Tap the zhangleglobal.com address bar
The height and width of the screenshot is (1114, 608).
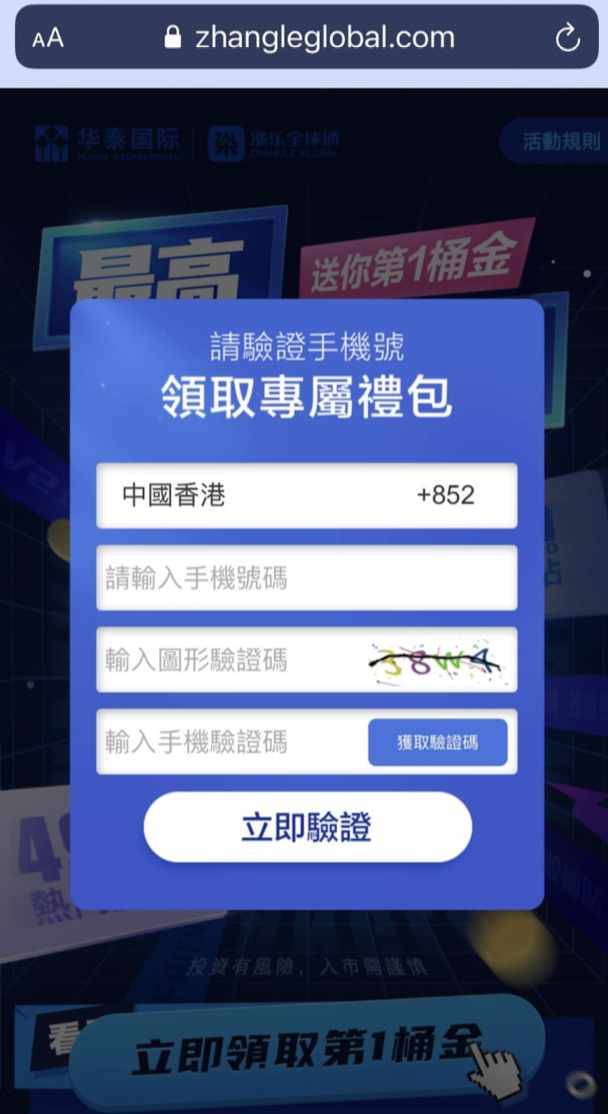309,38
